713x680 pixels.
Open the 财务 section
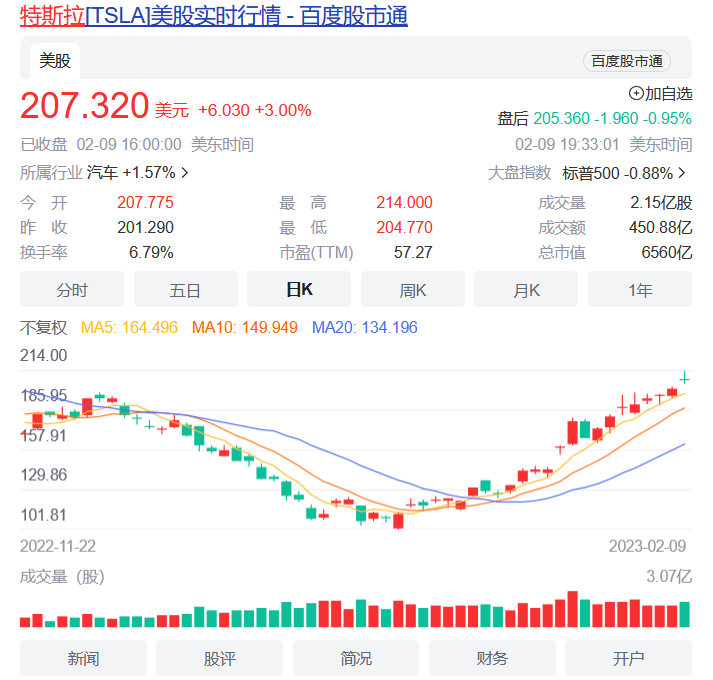[x=492, y=658]
